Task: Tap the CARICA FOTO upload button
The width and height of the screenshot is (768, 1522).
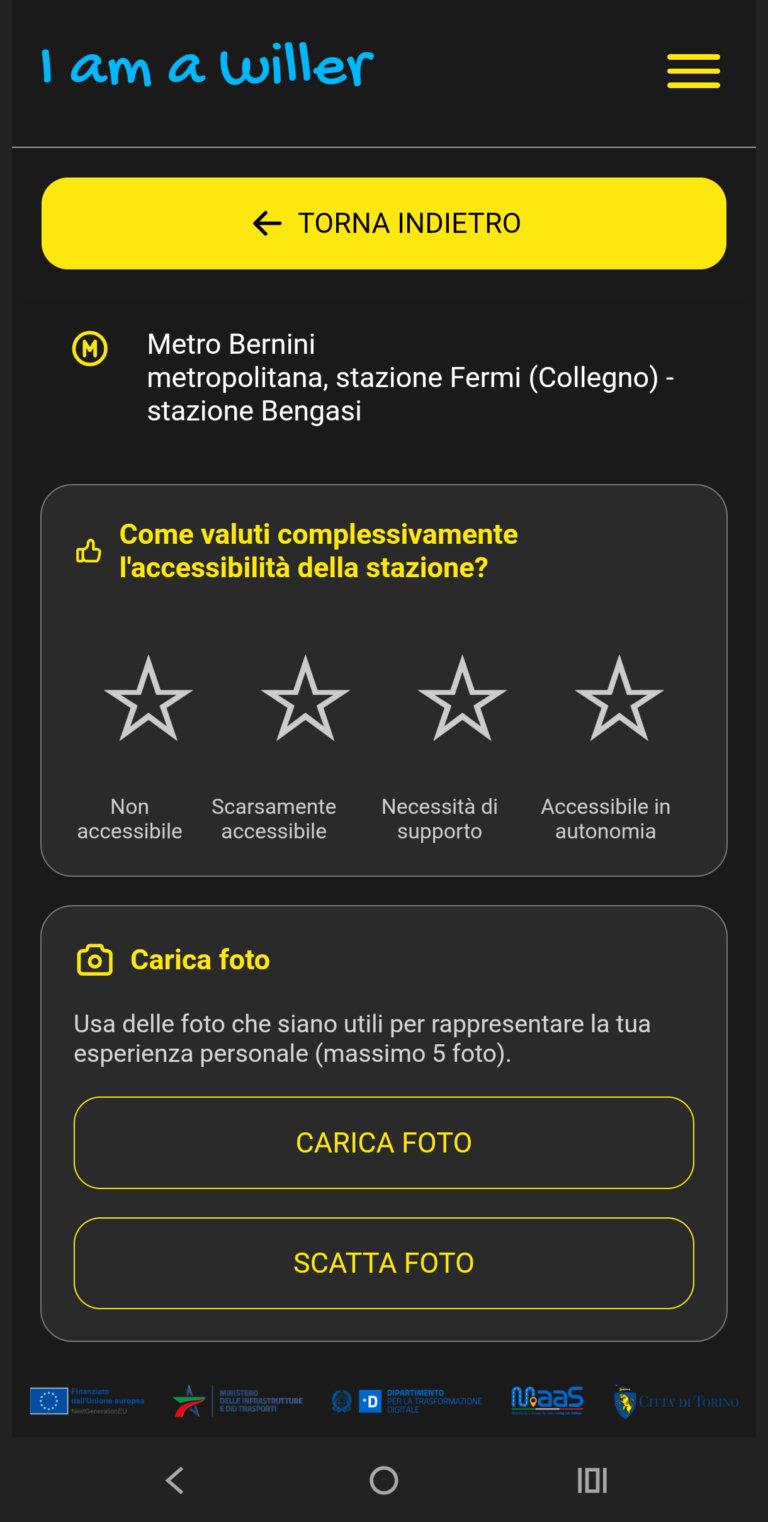Action: 383,1142
